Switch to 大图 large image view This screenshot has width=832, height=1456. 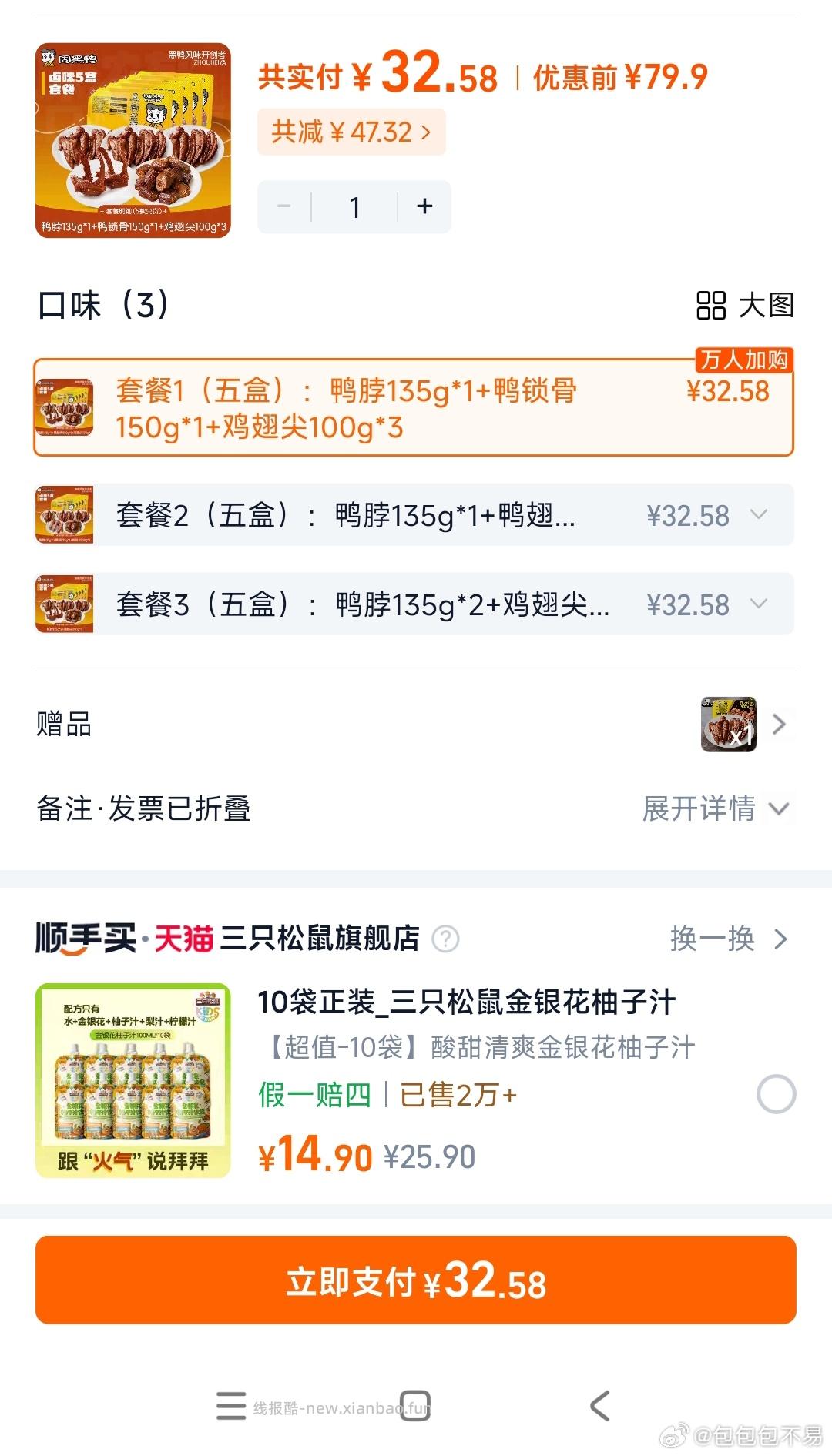point(743,306)
